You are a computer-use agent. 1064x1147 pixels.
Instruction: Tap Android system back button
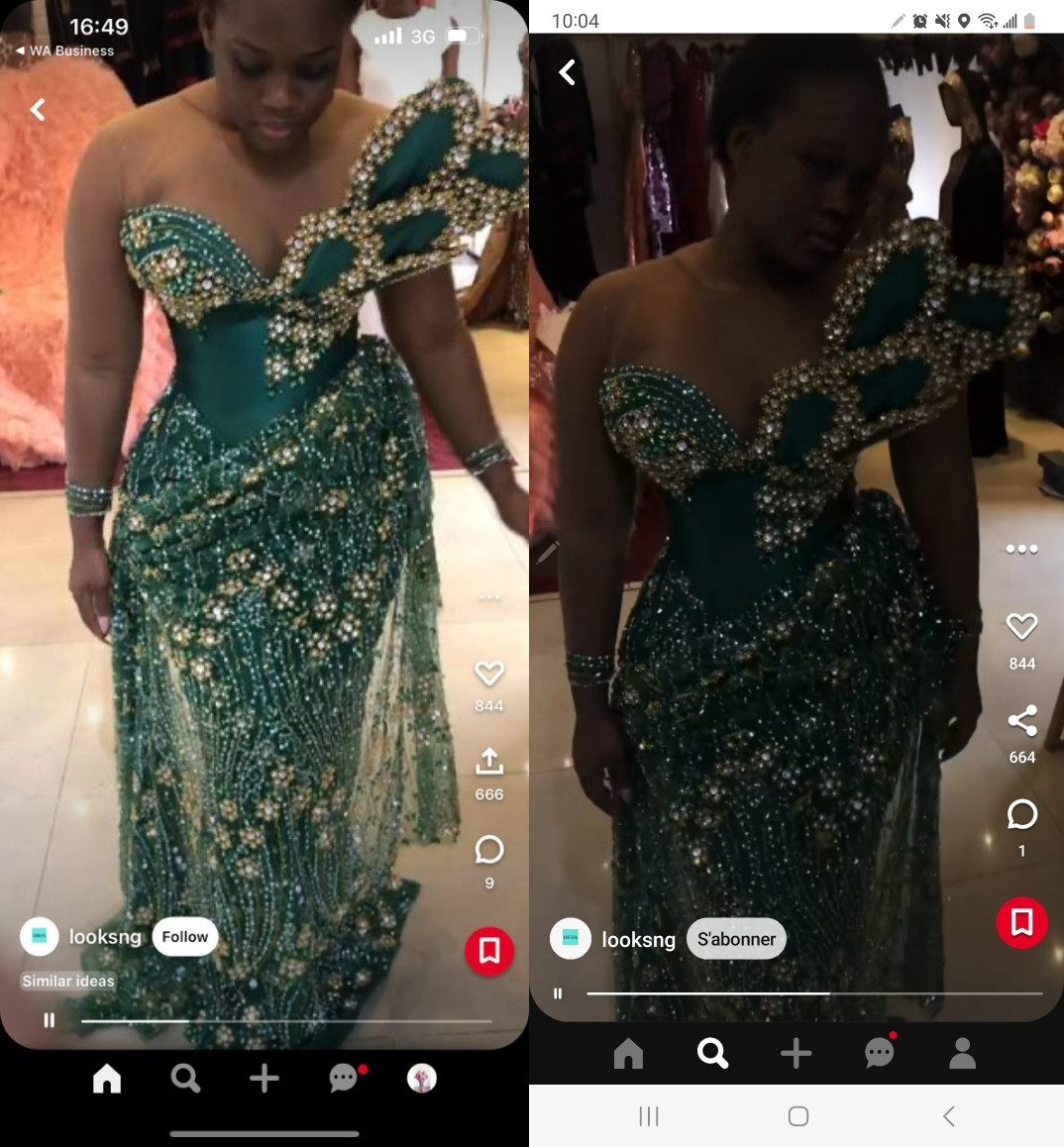coord(949,1116)
